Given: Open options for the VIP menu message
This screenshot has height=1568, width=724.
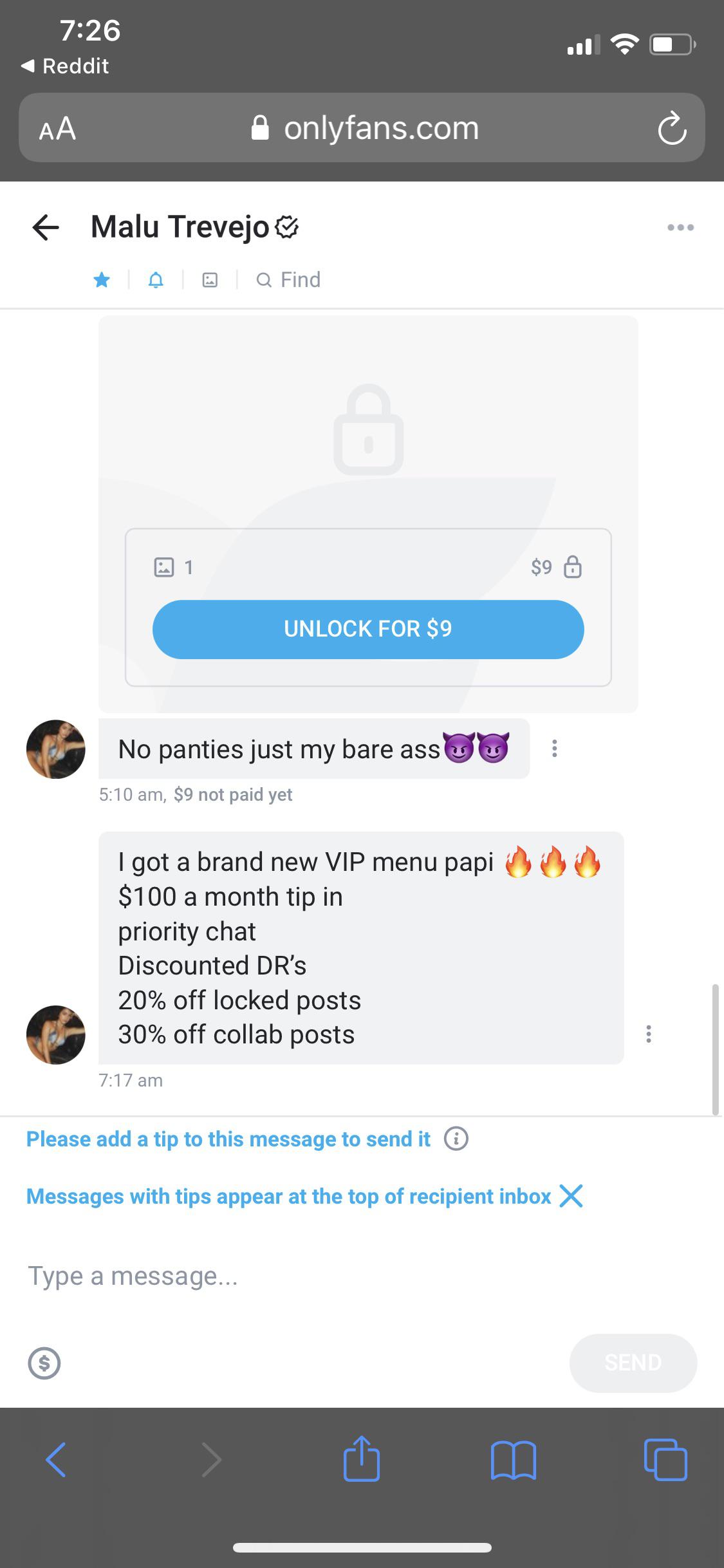Looking at the screenshot, I should (x=648, y=1034).
